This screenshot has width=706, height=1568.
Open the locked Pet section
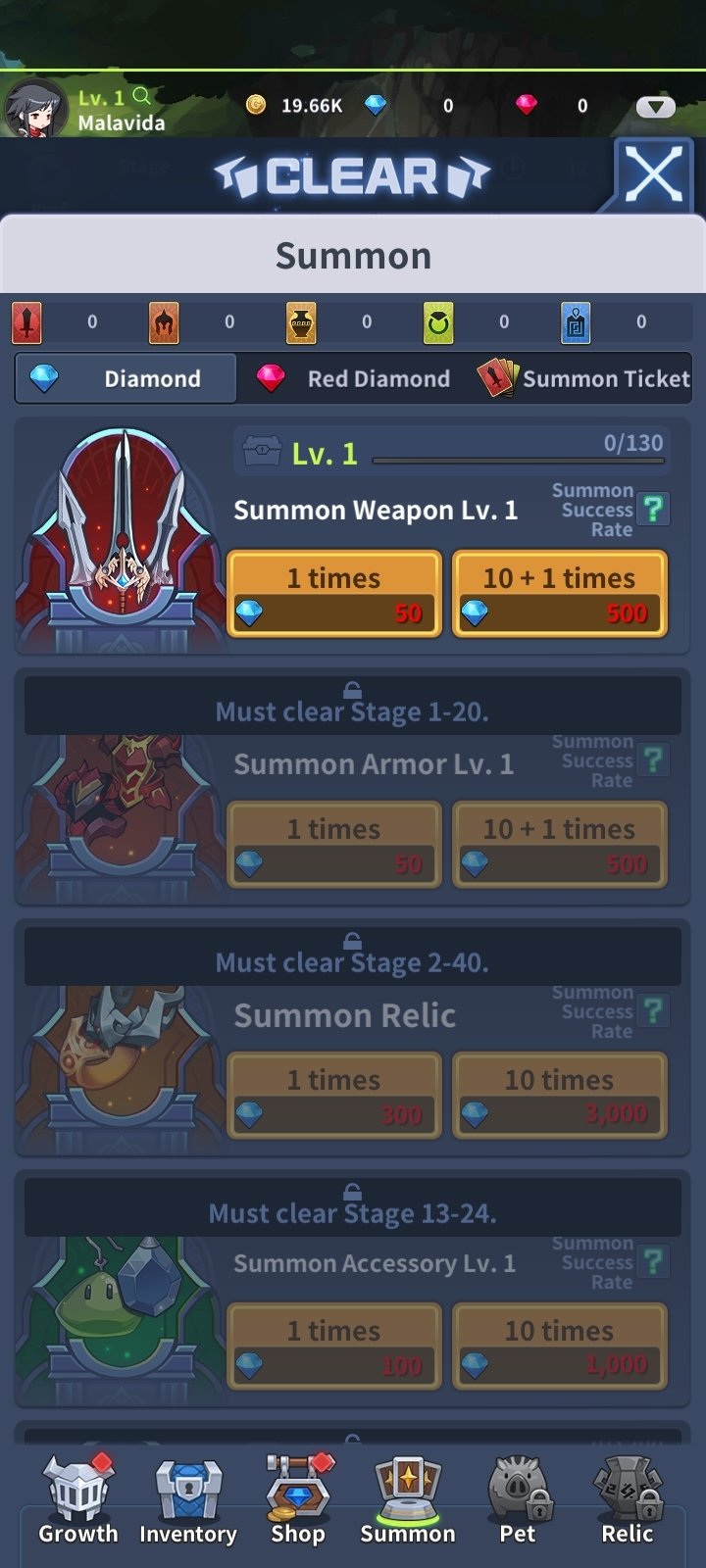tap(518, 1500)
